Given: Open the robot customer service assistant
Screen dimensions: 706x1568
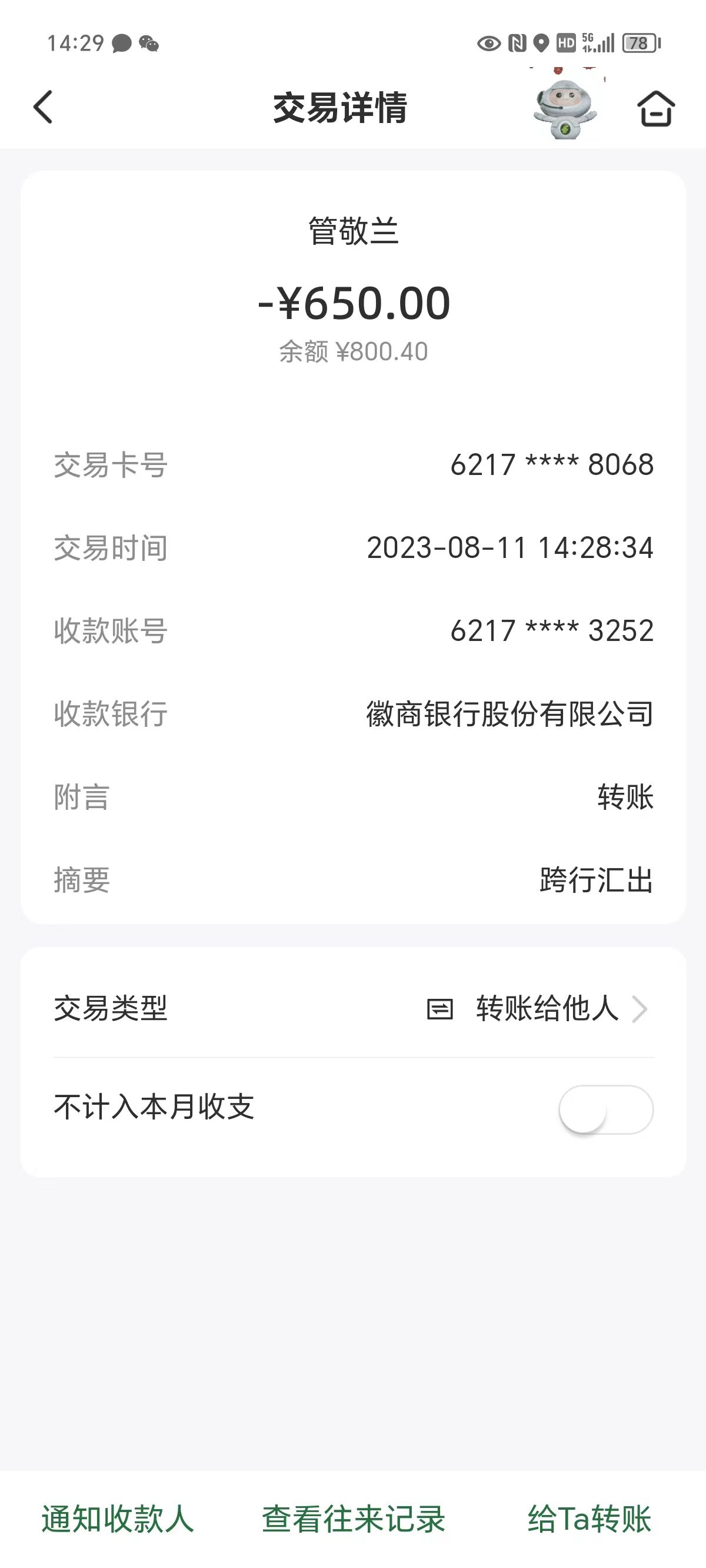Looking at the screenshot, I should pyautogui.click(x=564, y=107).
